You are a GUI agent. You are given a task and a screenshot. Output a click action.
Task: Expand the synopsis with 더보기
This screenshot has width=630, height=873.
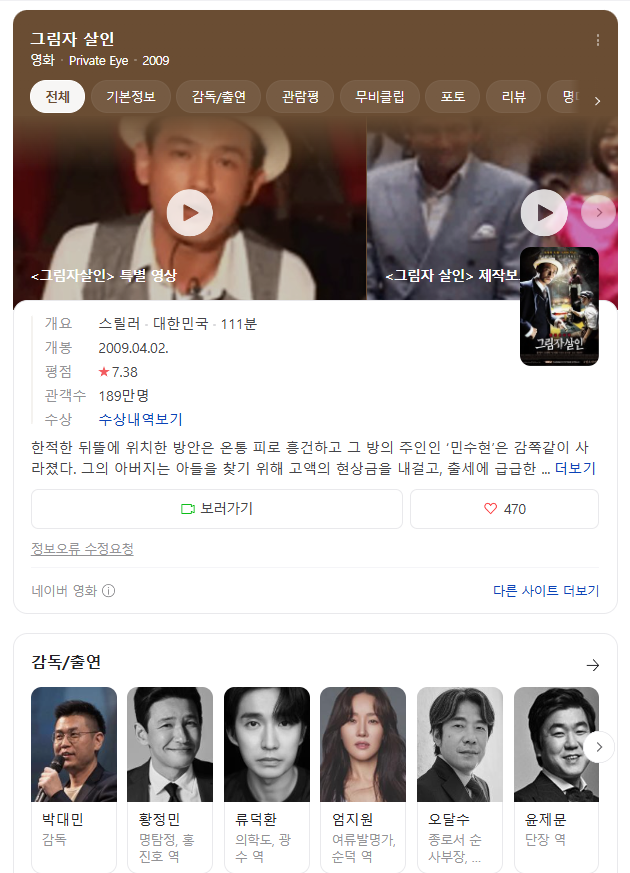pyautogui.click(x=575, y=468)
